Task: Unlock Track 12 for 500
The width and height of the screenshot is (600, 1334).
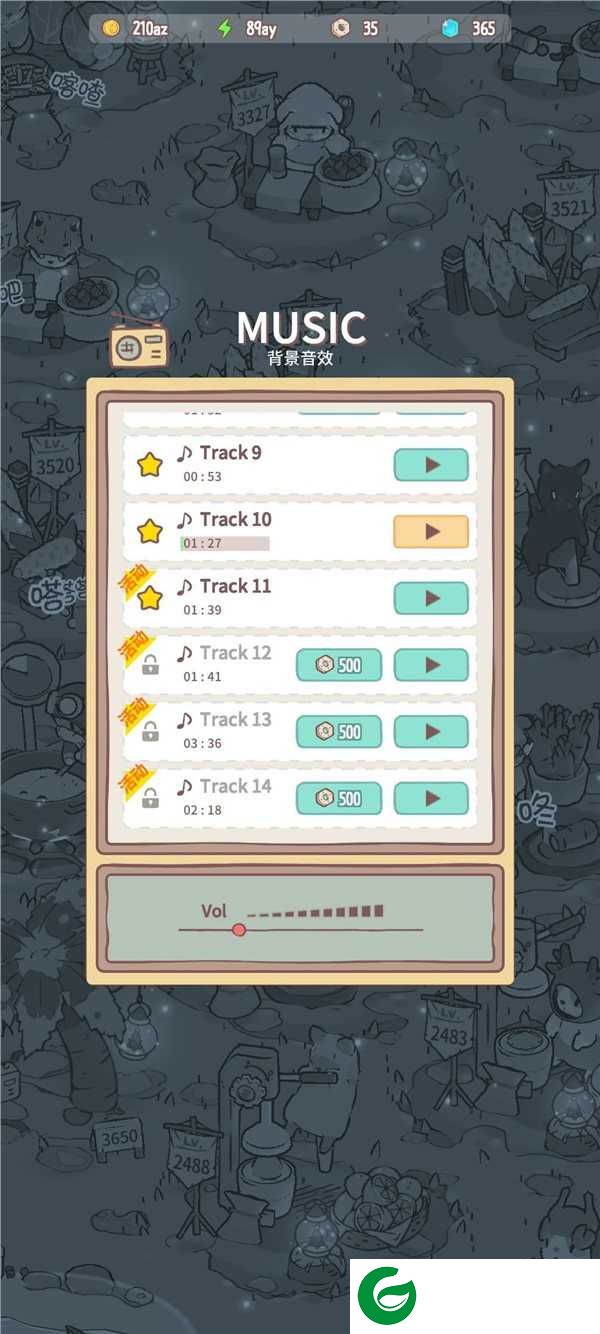Action: [x=339, y=665]
